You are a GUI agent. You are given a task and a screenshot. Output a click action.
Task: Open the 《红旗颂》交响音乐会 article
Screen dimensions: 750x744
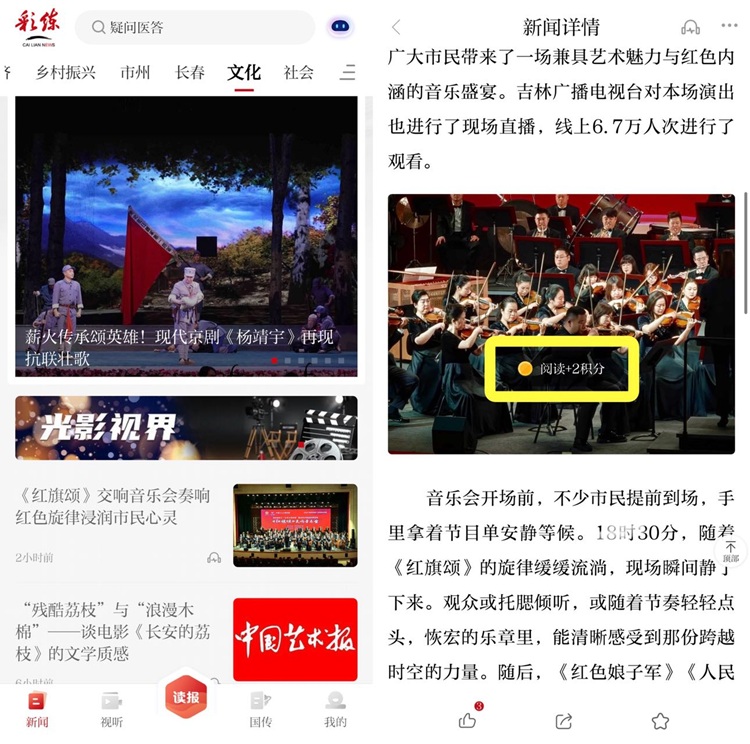pos(186,525)
